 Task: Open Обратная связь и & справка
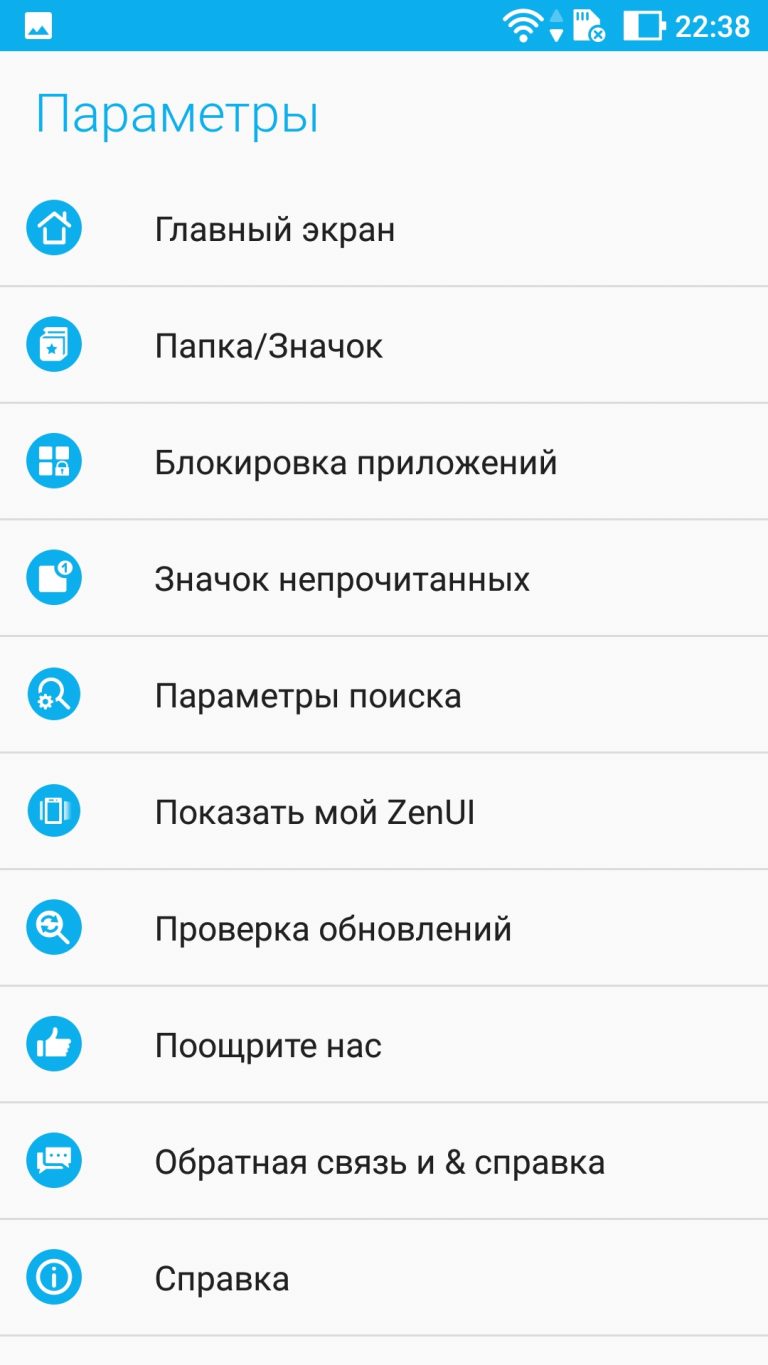pos(384,1161)
